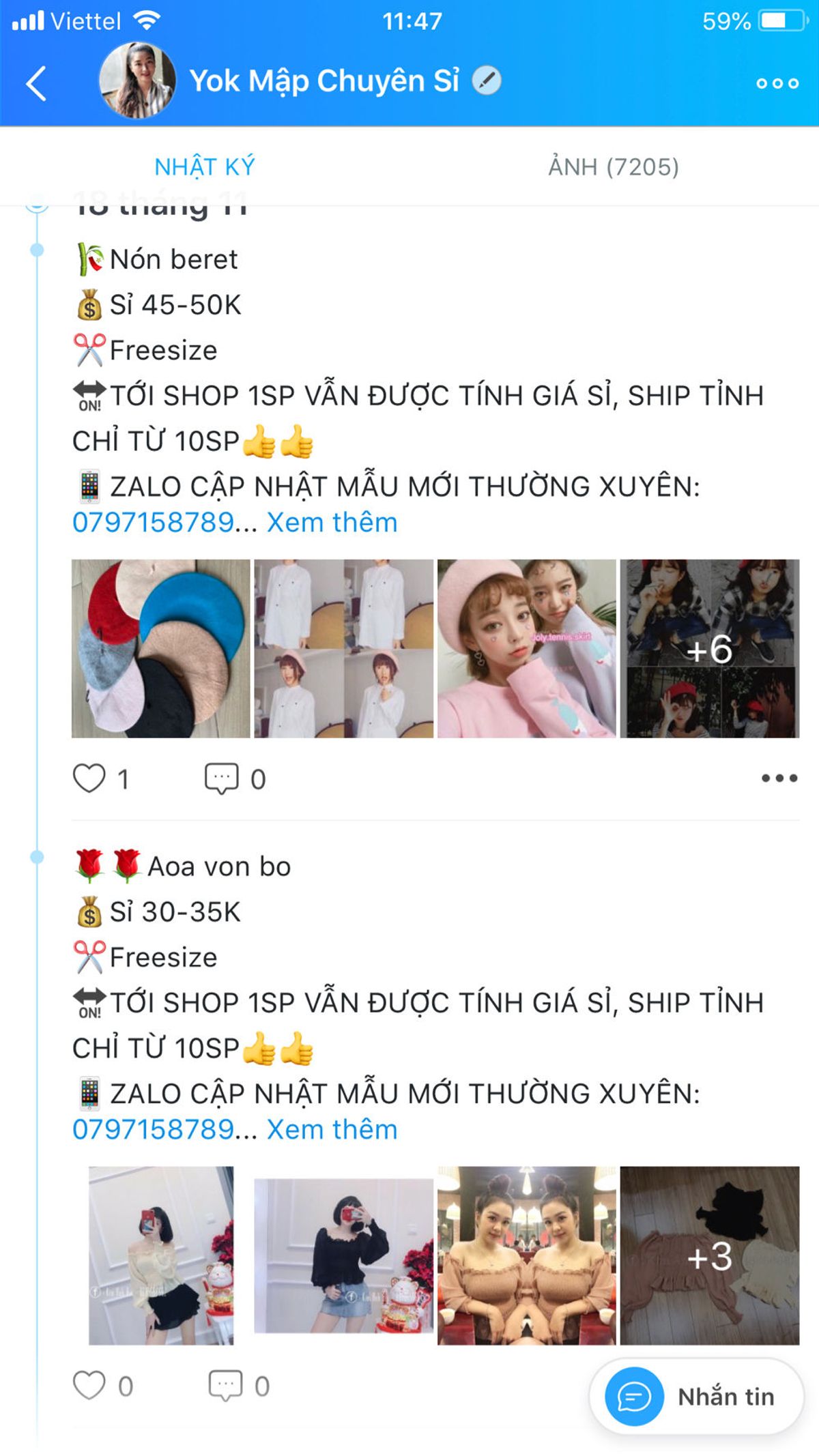Screen dimensions: 819x1456
Task: Expand 'Xem thêm' on Nón beret post
Action: pyautogui.click(x=332, y=523)
